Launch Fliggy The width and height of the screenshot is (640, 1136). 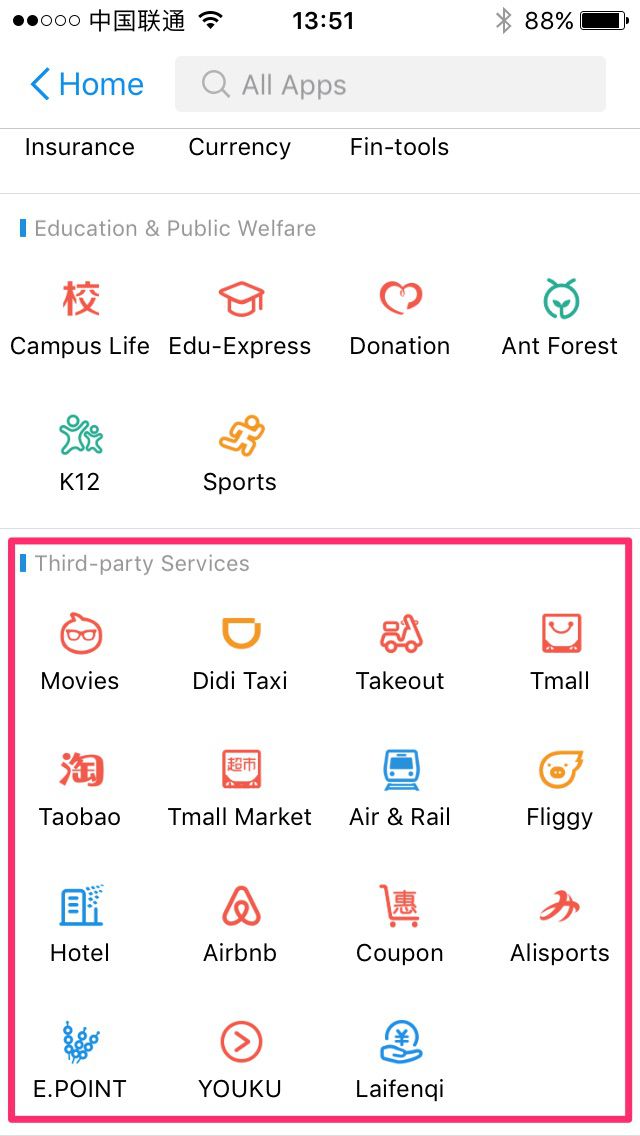(560, 789)
